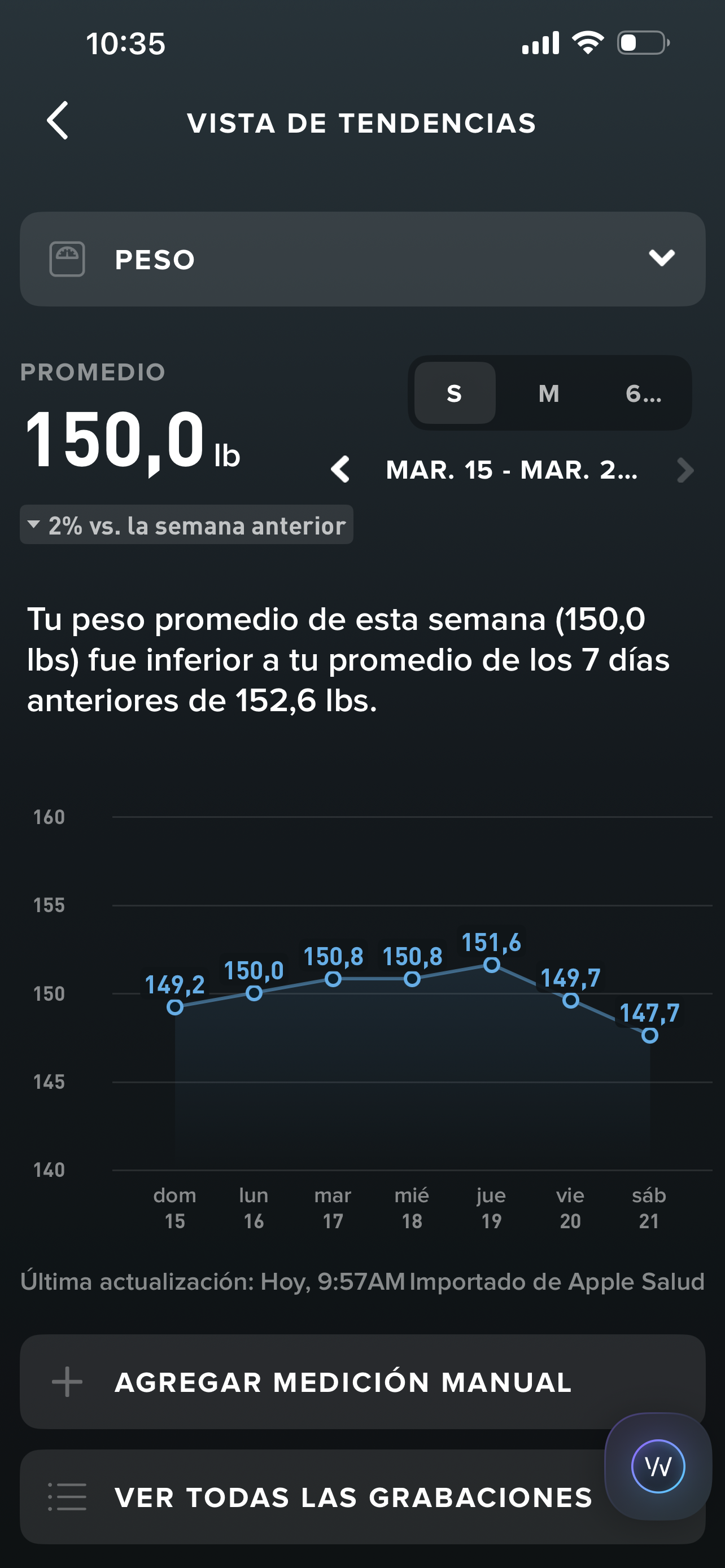The image size is (725, 1568).
Task: Go to the previous week
Action: (340, 470)
